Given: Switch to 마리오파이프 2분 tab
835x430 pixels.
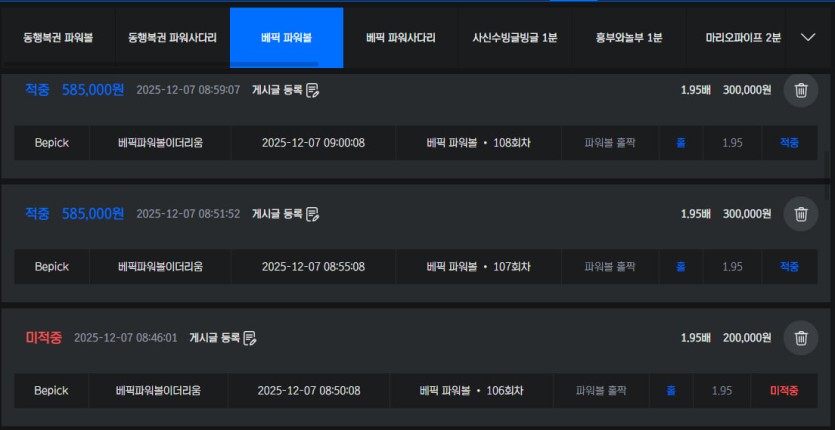Looking at the screenshot, I should tap(742, 38).
